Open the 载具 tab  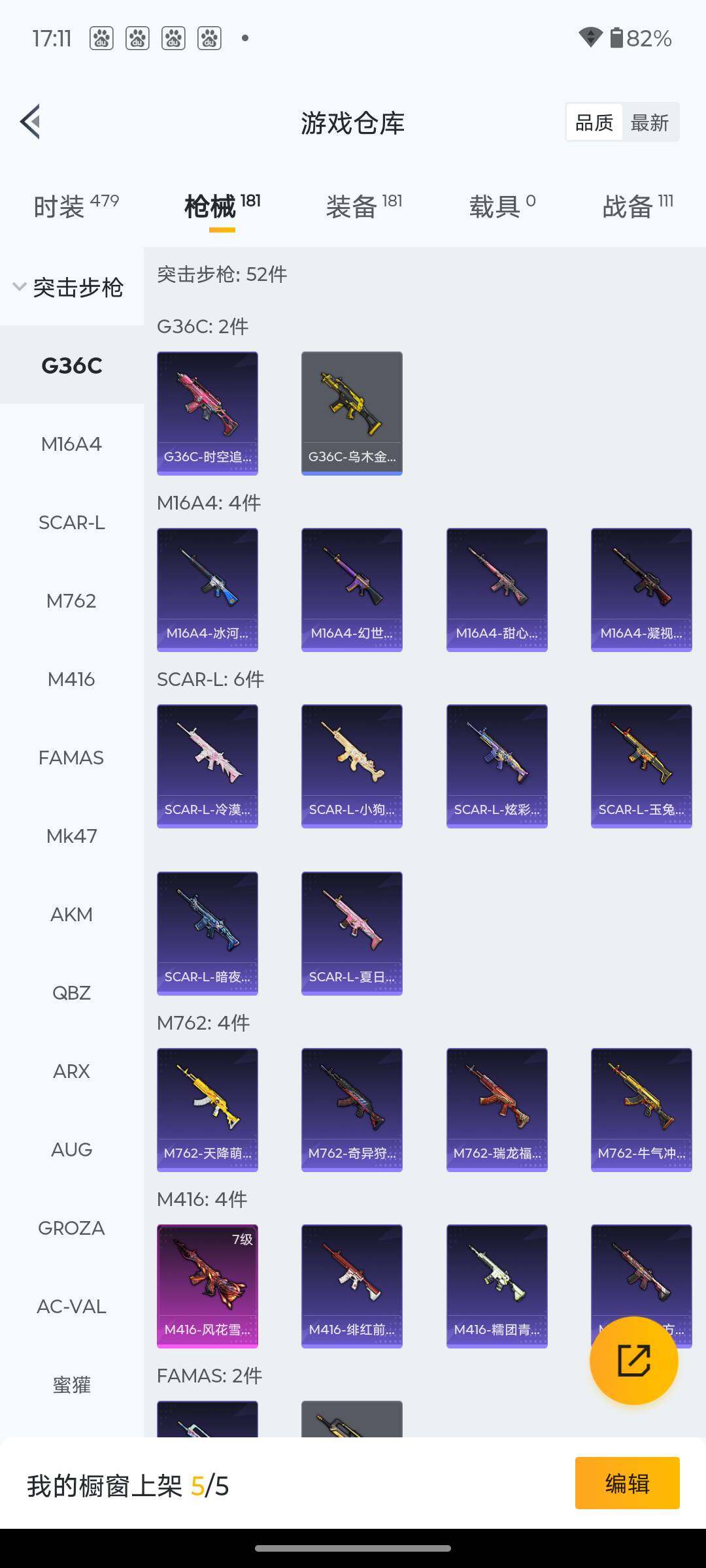click(x=501, y=206)
